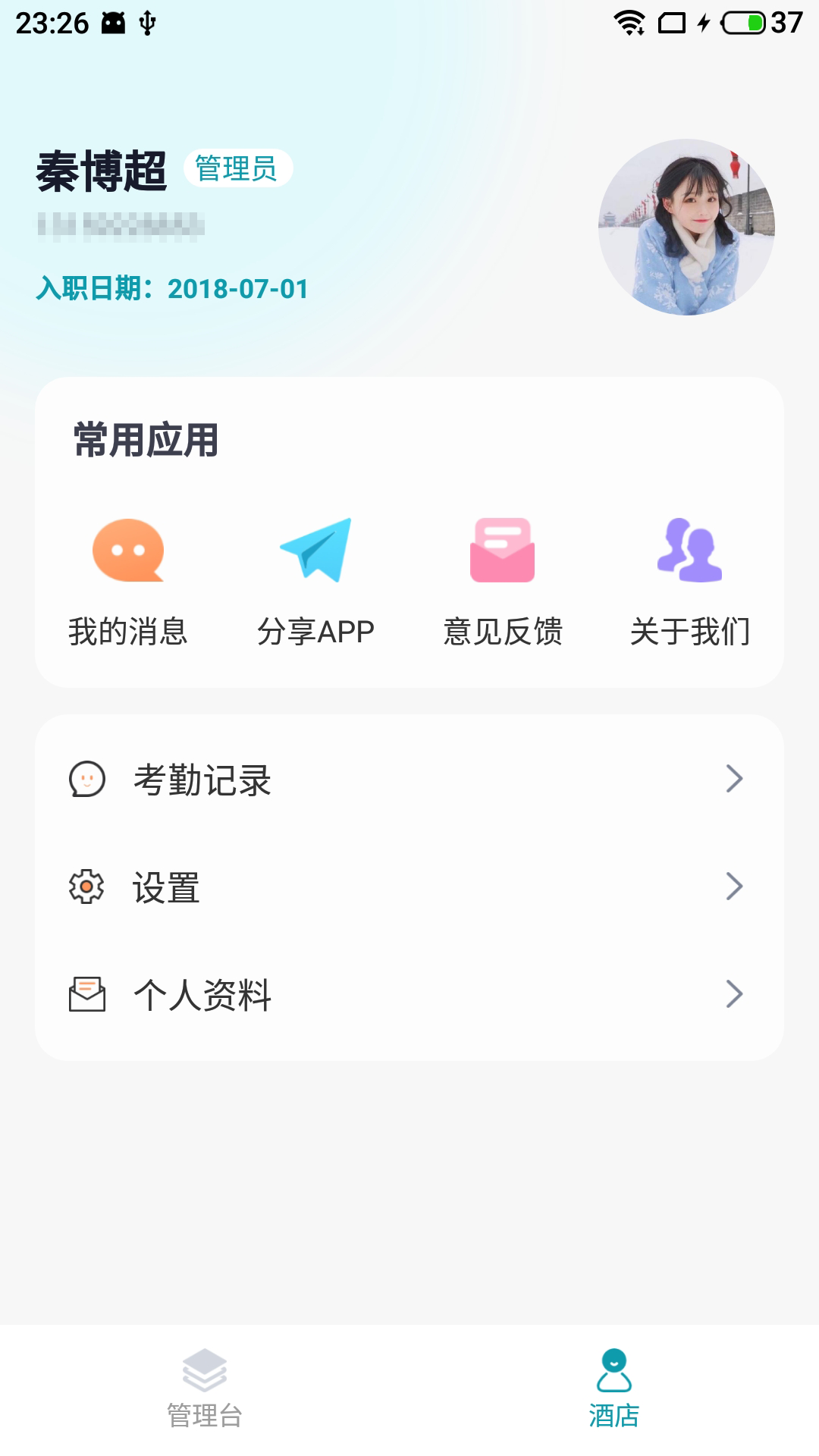
Task: Open 我的消息 messages
Action: pos(127,580)
